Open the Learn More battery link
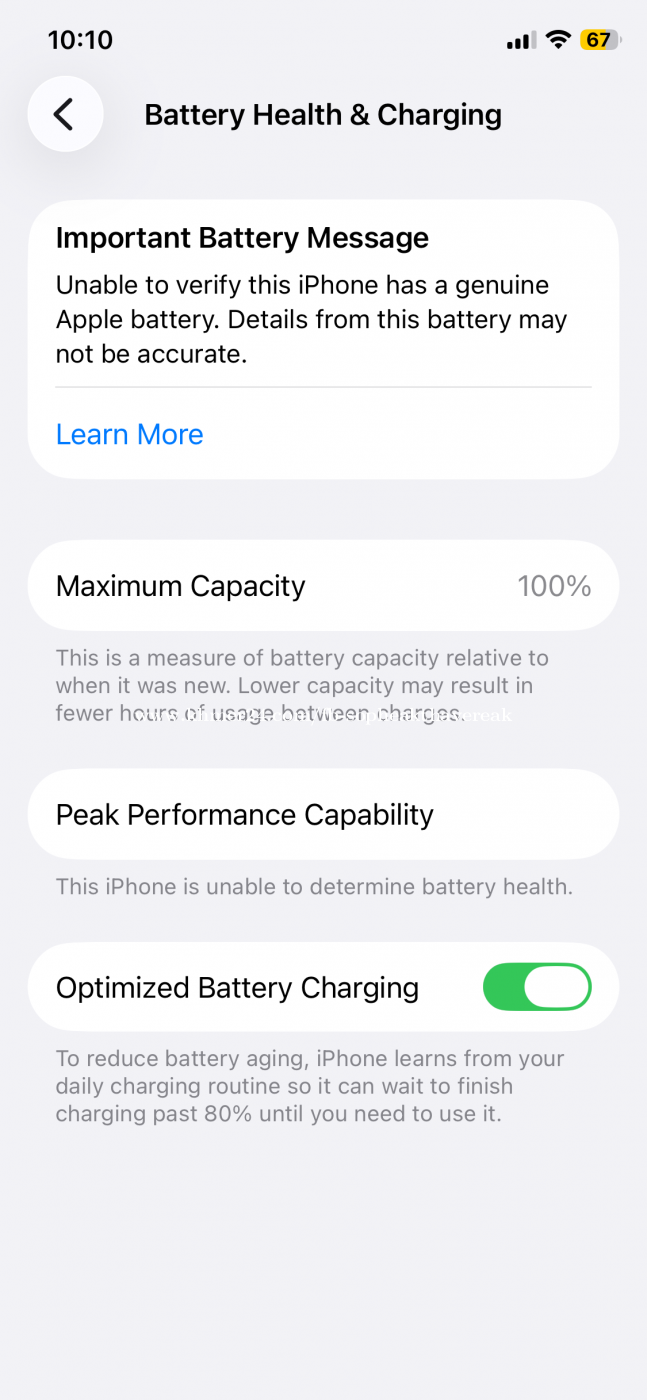 point(130,434)
